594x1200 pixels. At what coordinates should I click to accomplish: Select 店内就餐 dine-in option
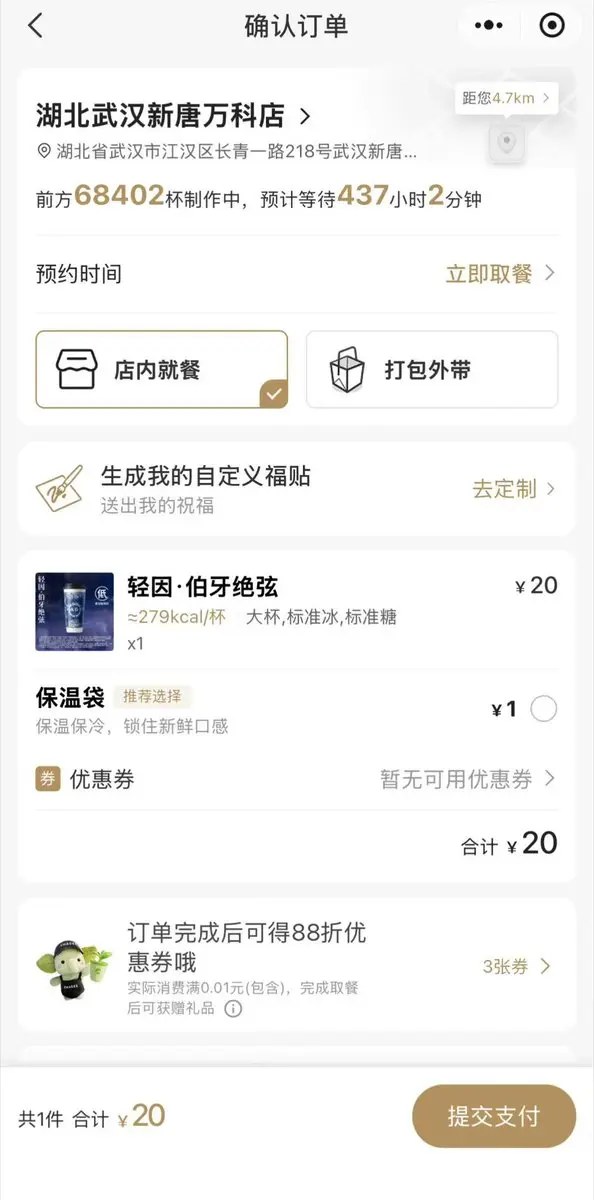(162, 369)
